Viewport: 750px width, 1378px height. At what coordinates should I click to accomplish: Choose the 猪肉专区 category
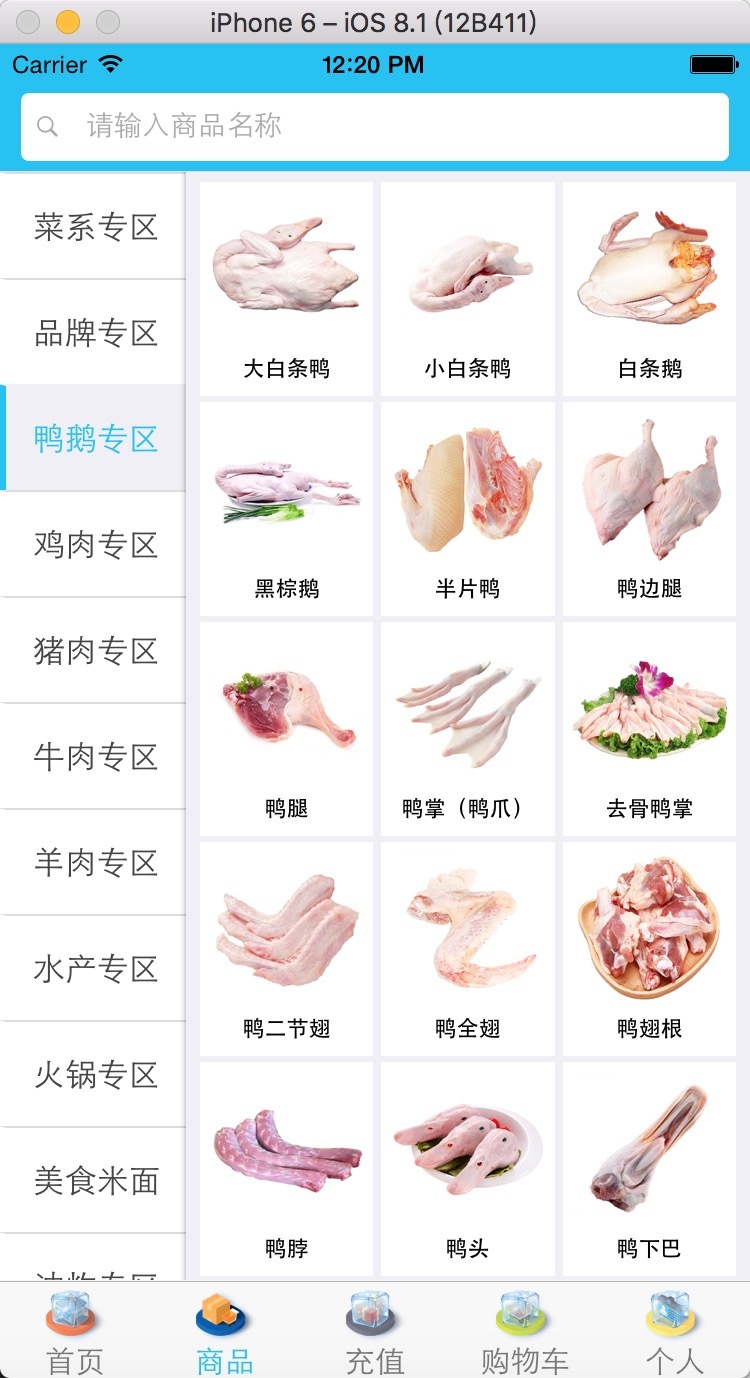tap(95, 651)
